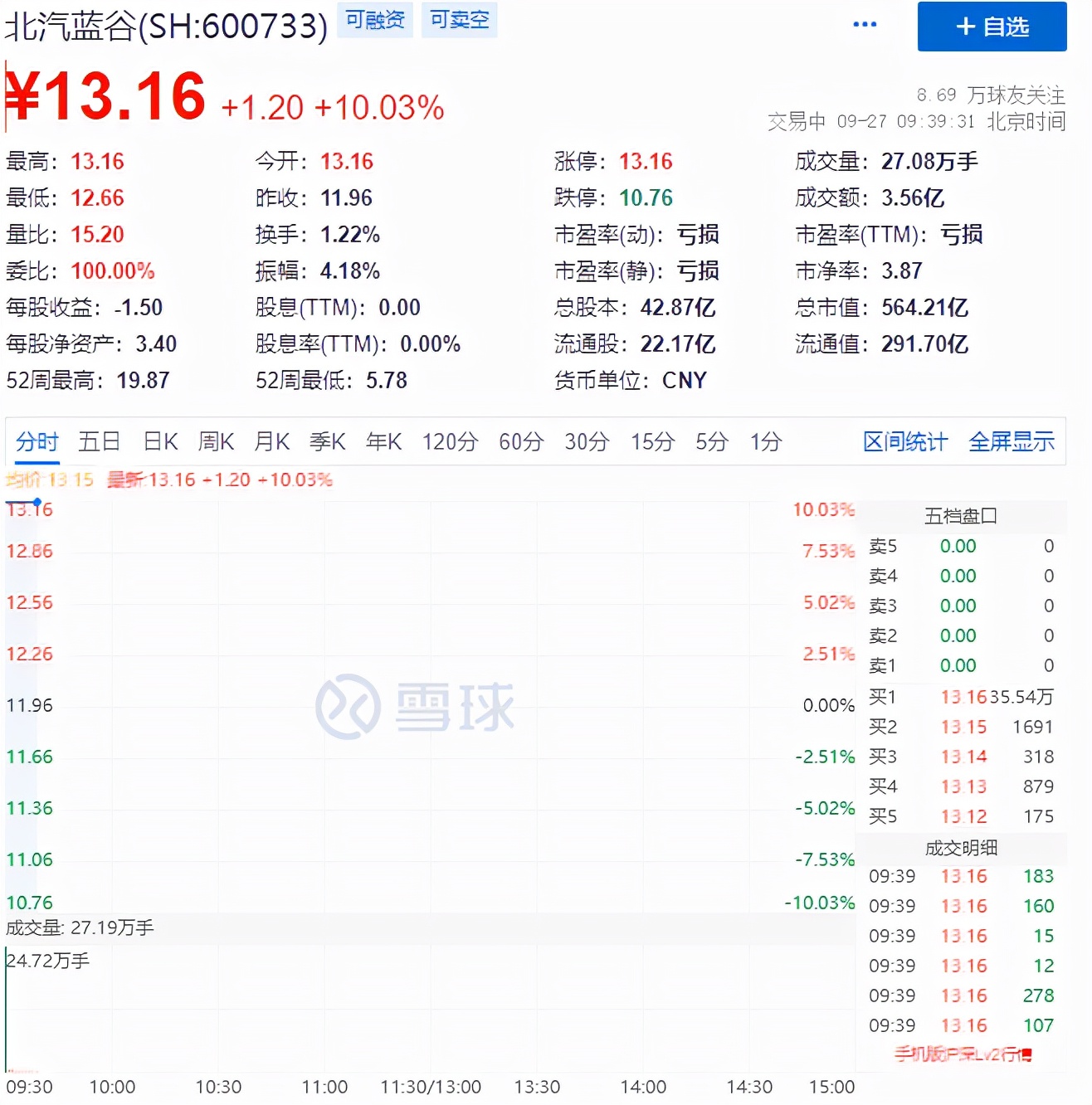This screenshot has height=1105, width=1092.
Task: Open the 年K chart tab
Action: (383, 441)
